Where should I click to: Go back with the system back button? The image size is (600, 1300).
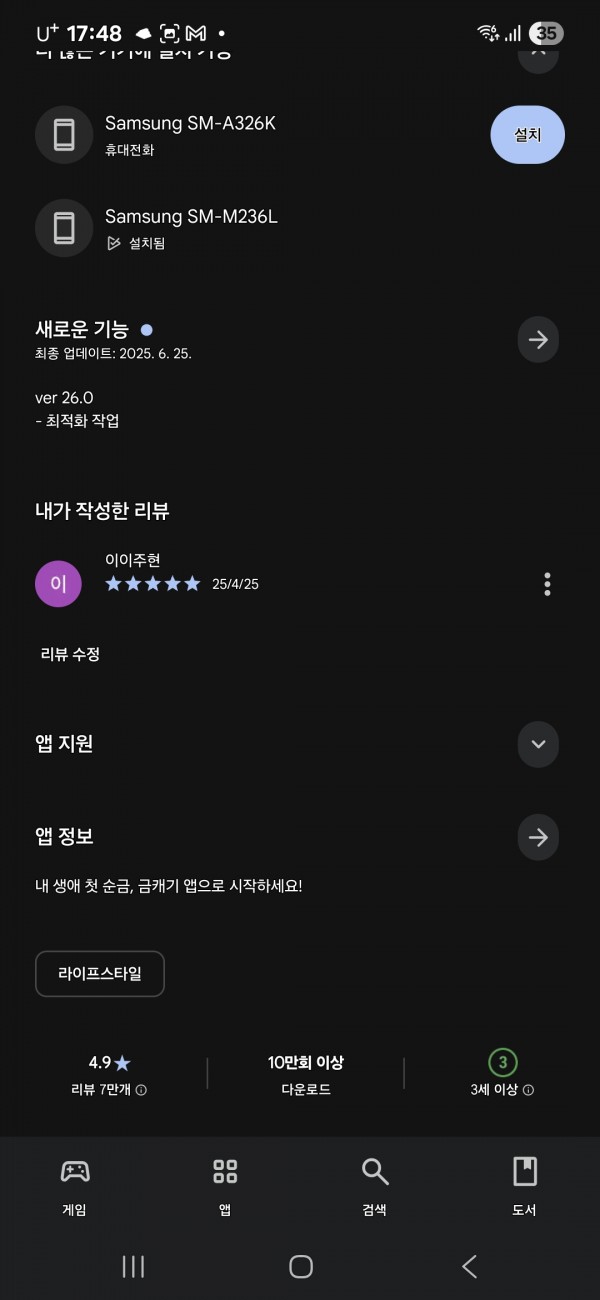(469, 1266)
